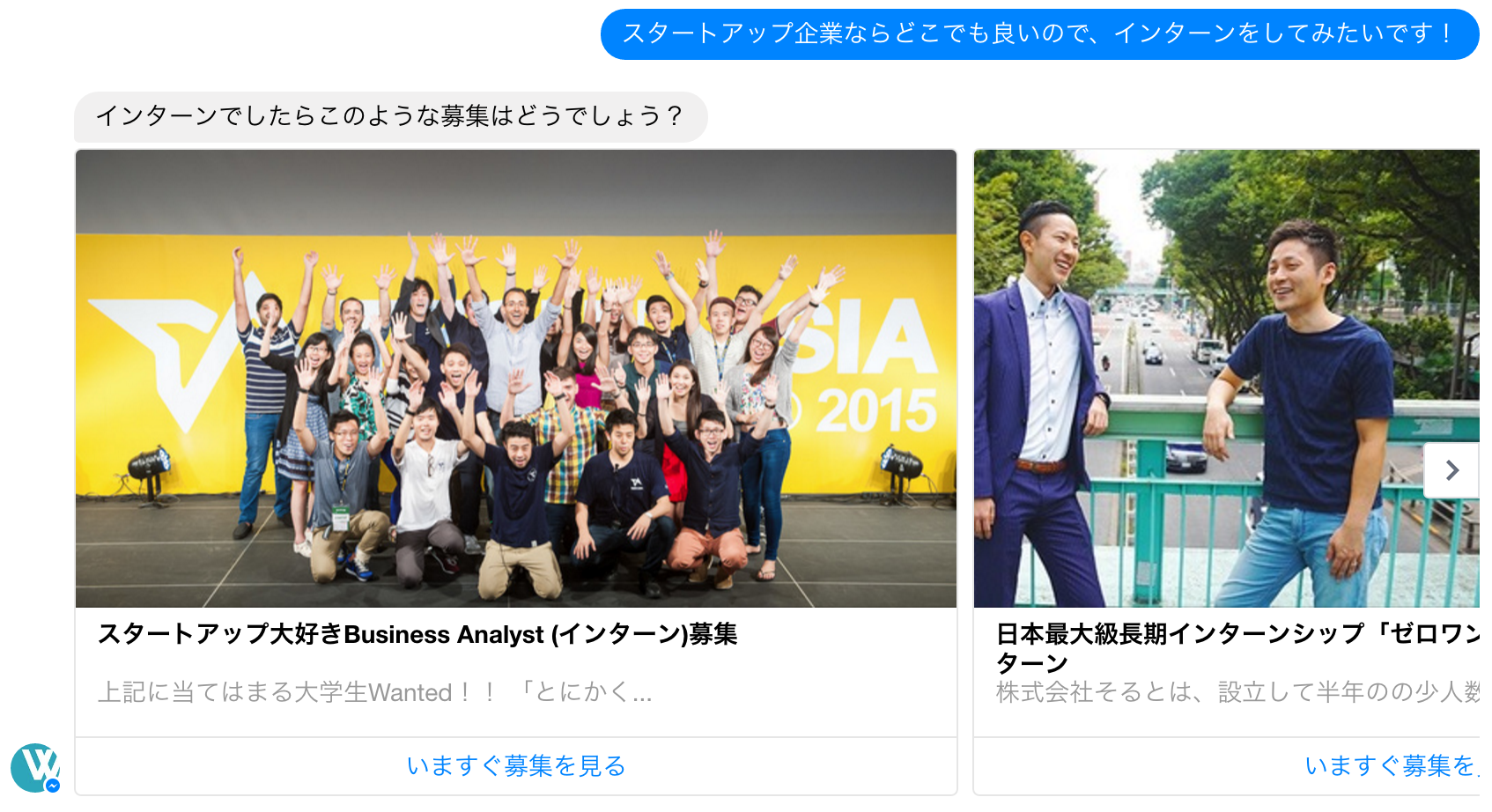Image resolution: width=1492 pixels, height=812 pixels.
Task: Show the next carousel card with the arrow
Action: click(x=1451, y=470)
